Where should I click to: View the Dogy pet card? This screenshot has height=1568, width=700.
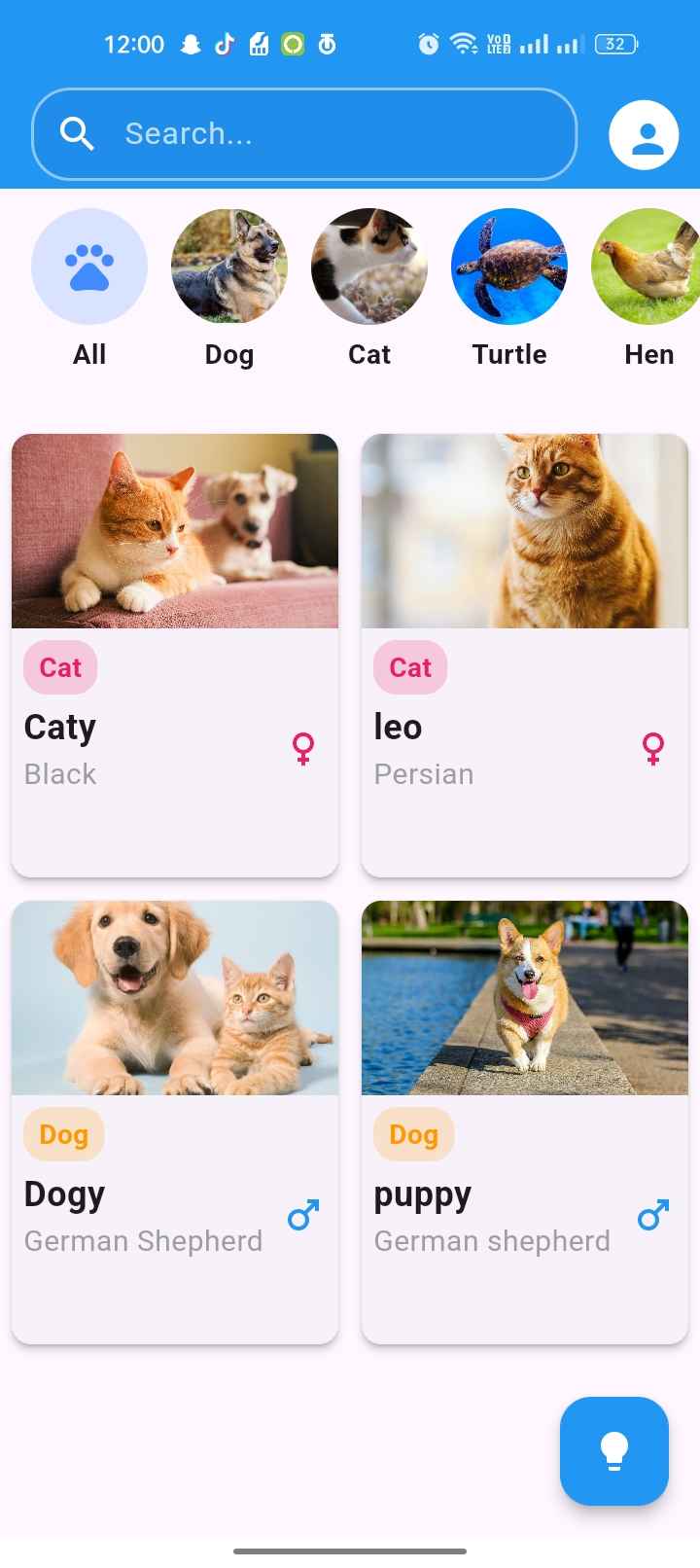coord(175,1122)
